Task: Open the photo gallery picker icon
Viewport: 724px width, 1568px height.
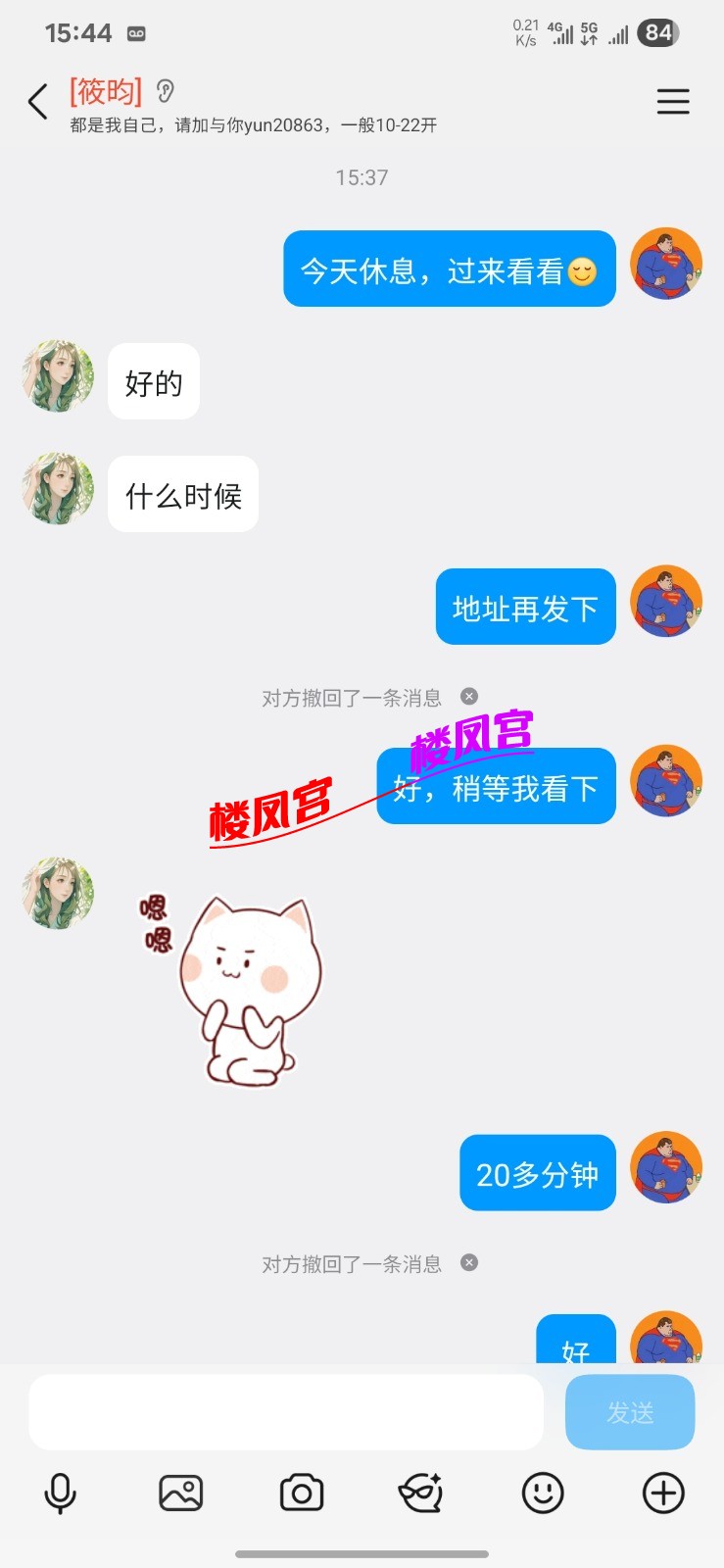Action: click(181, 1492)
